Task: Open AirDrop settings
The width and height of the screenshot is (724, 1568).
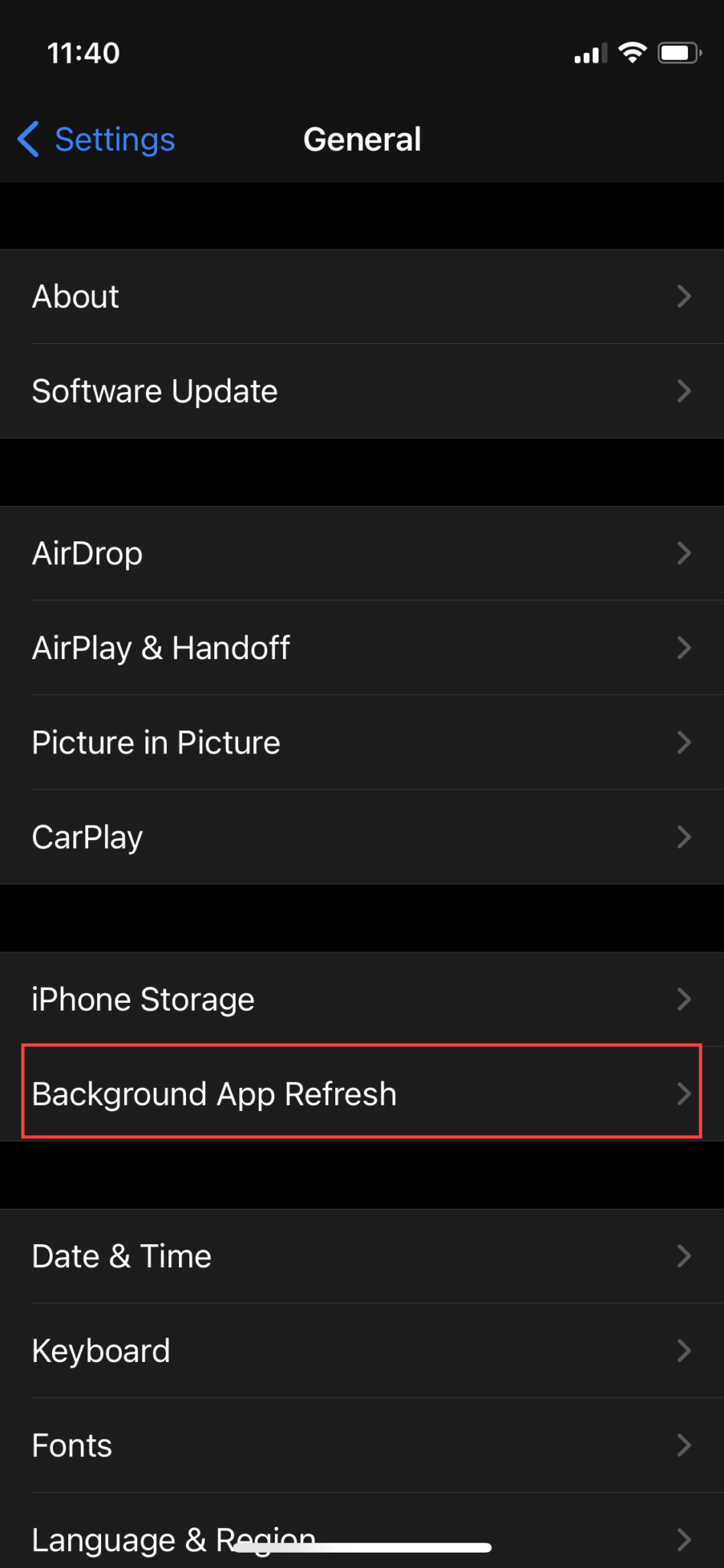Action: tap(362, 553)
